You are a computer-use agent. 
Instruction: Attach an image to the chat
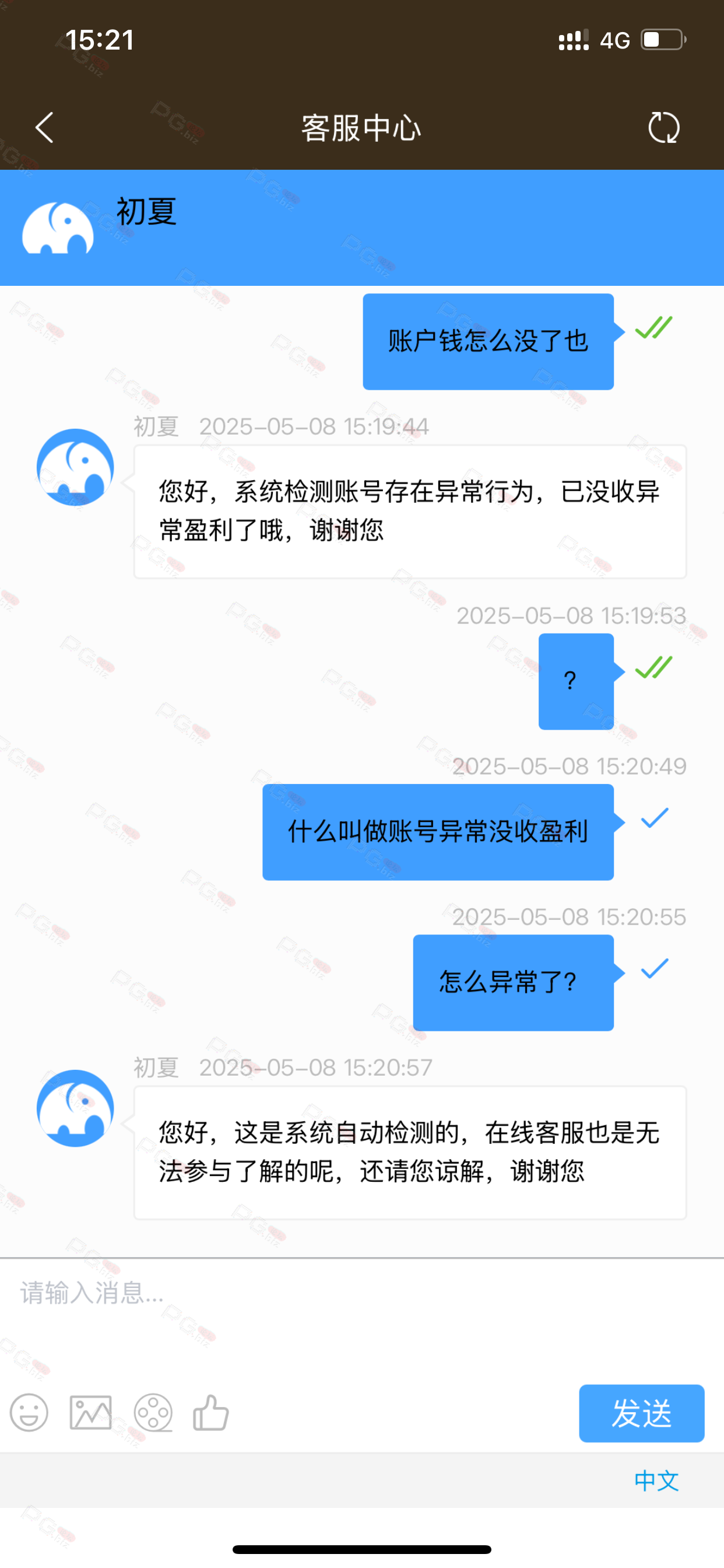tap(91, 1412)
